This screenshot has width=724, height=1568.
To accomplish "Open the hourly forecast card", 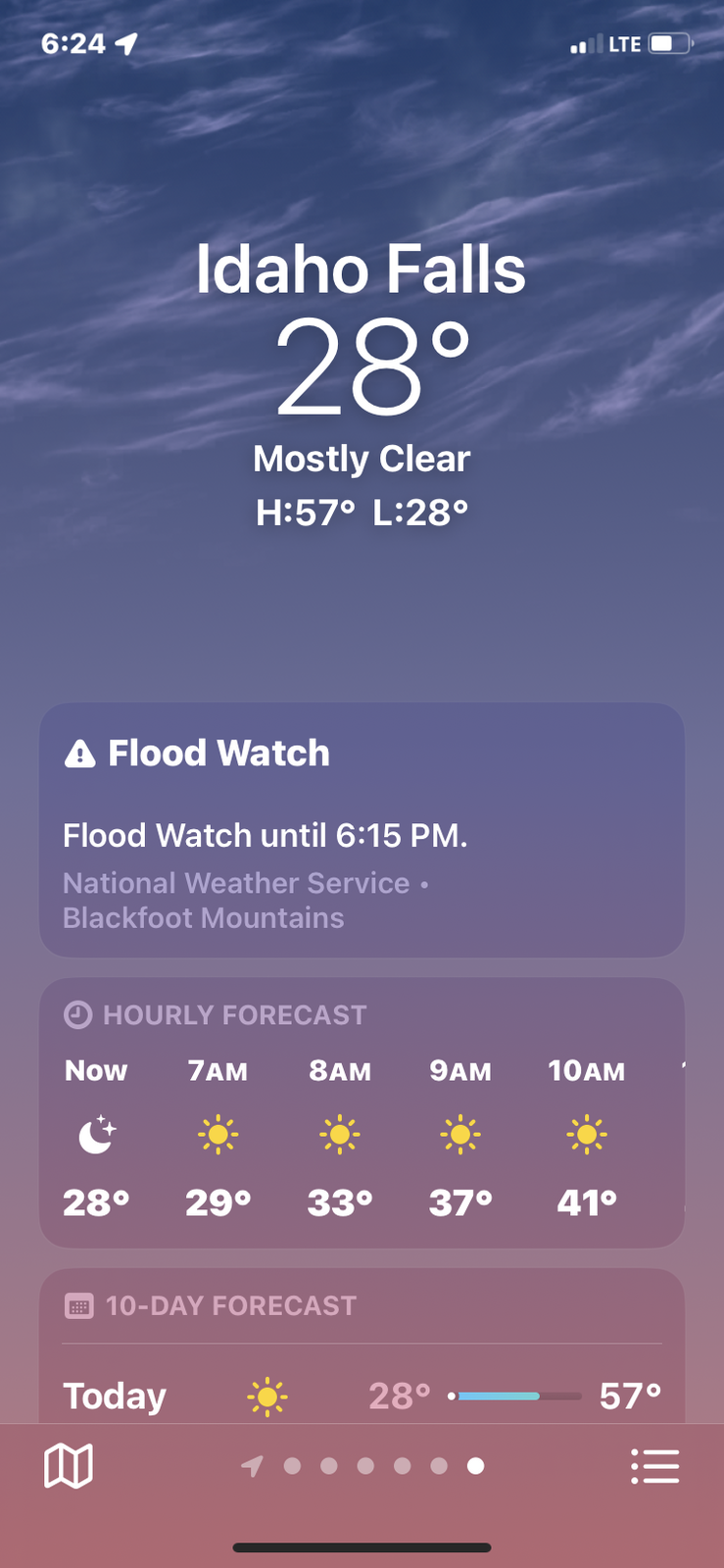I will point(362,1112).
